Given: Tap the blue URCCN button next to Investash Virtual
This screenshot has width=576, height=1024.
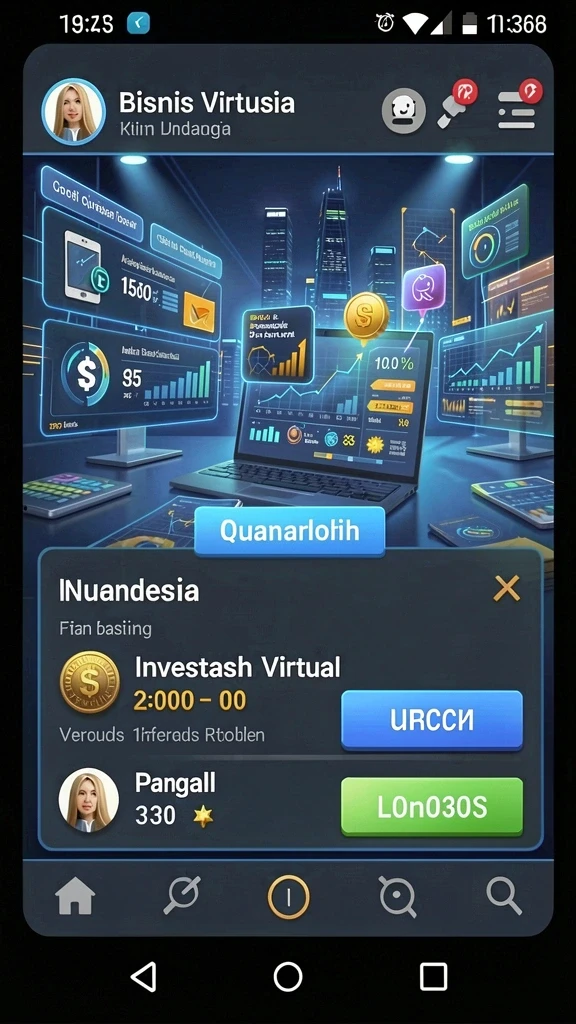Looking at the screenshot, I should (432, 720).
